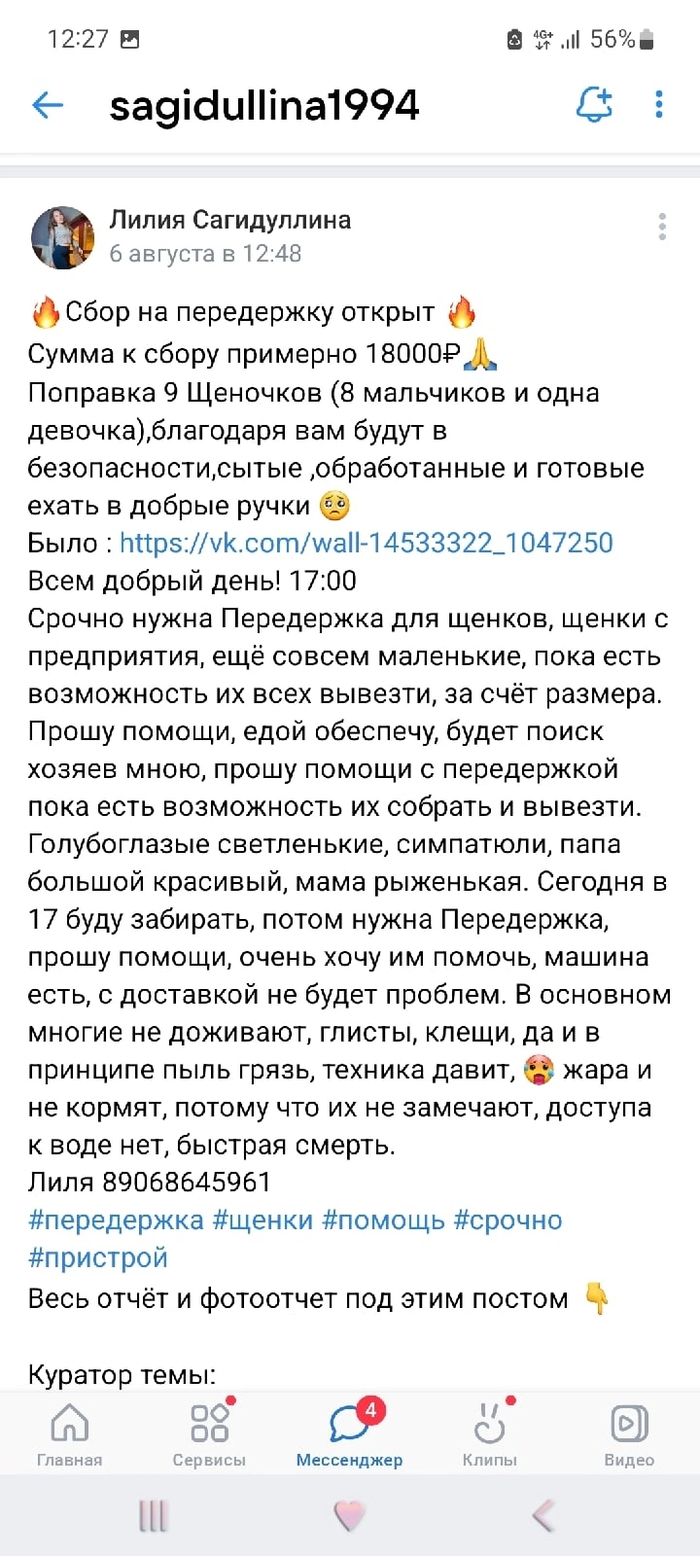Switch to the Главная tab
Image resolution: width=700 pixels, height=1556 pixels.
click(70, 1435)
